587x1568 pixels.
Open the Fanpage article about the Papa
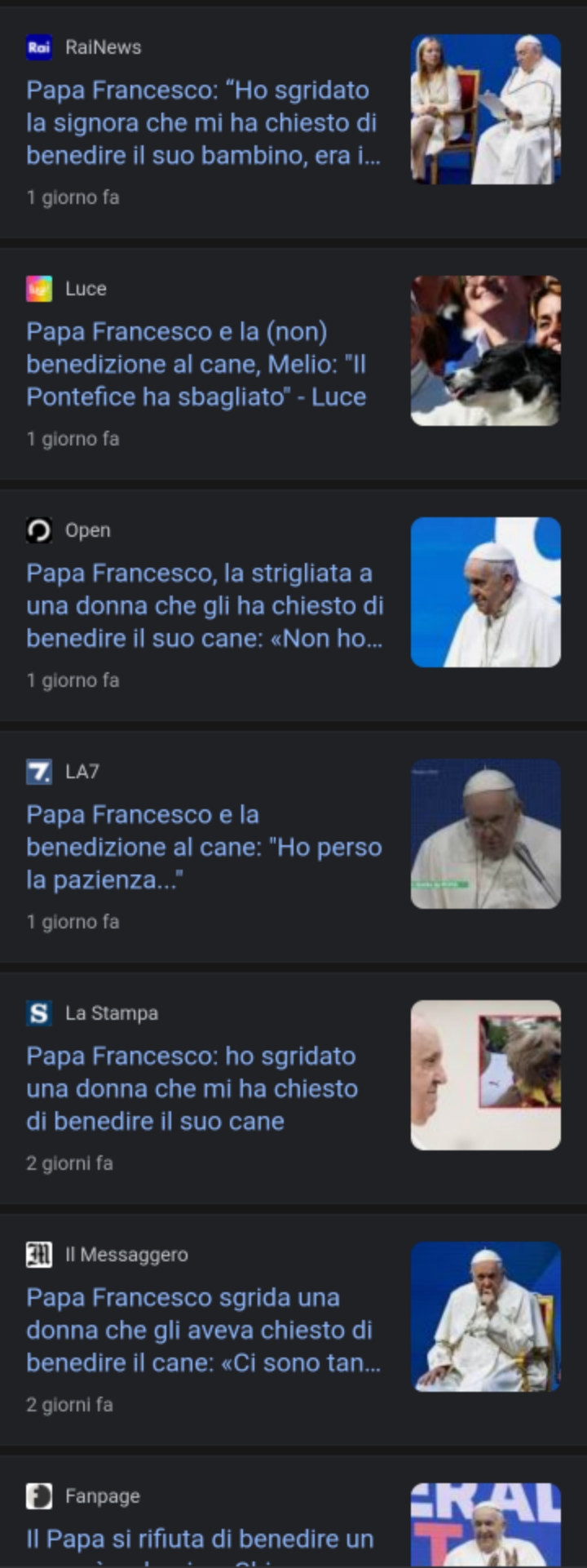coord(200,1539)
